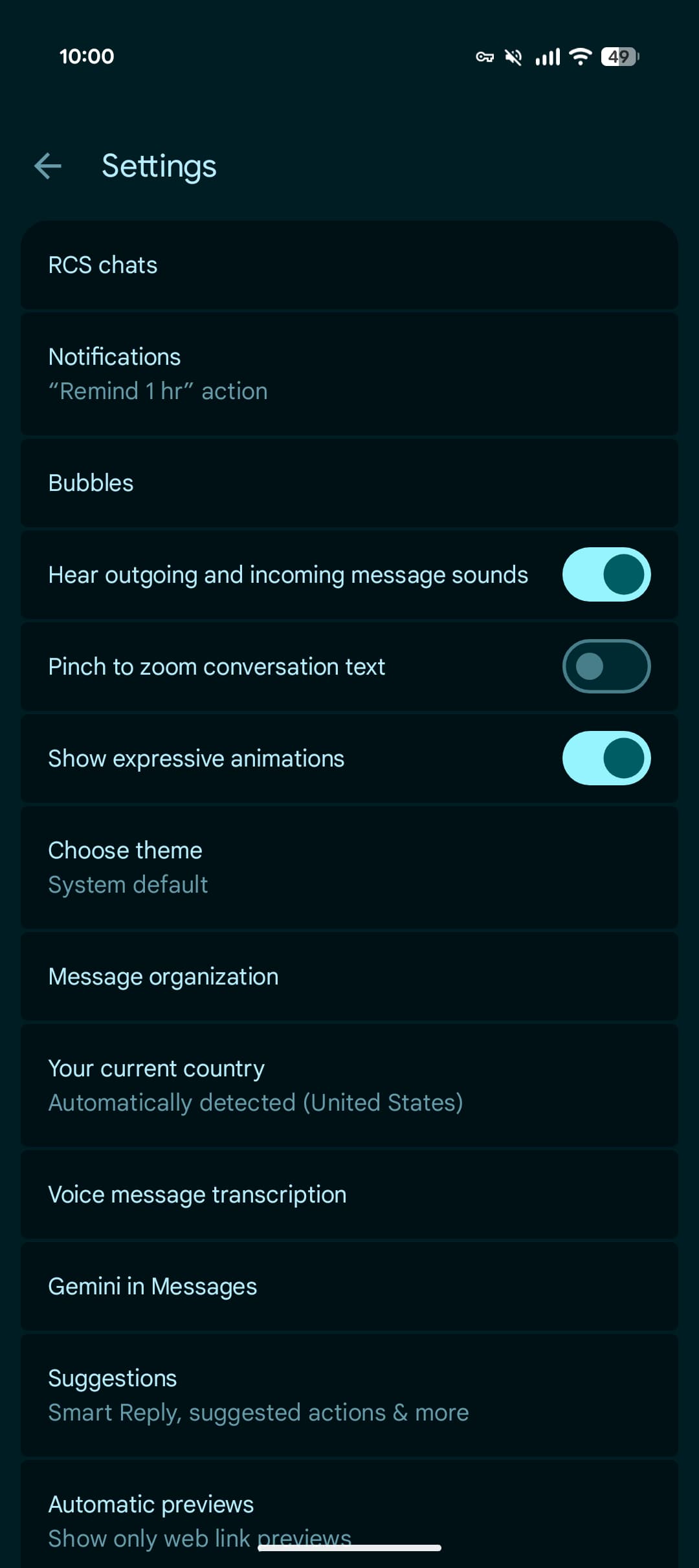Disable Show expressive animations
The width and height of the screenshot is (699, 1568).
pos(606,758)
